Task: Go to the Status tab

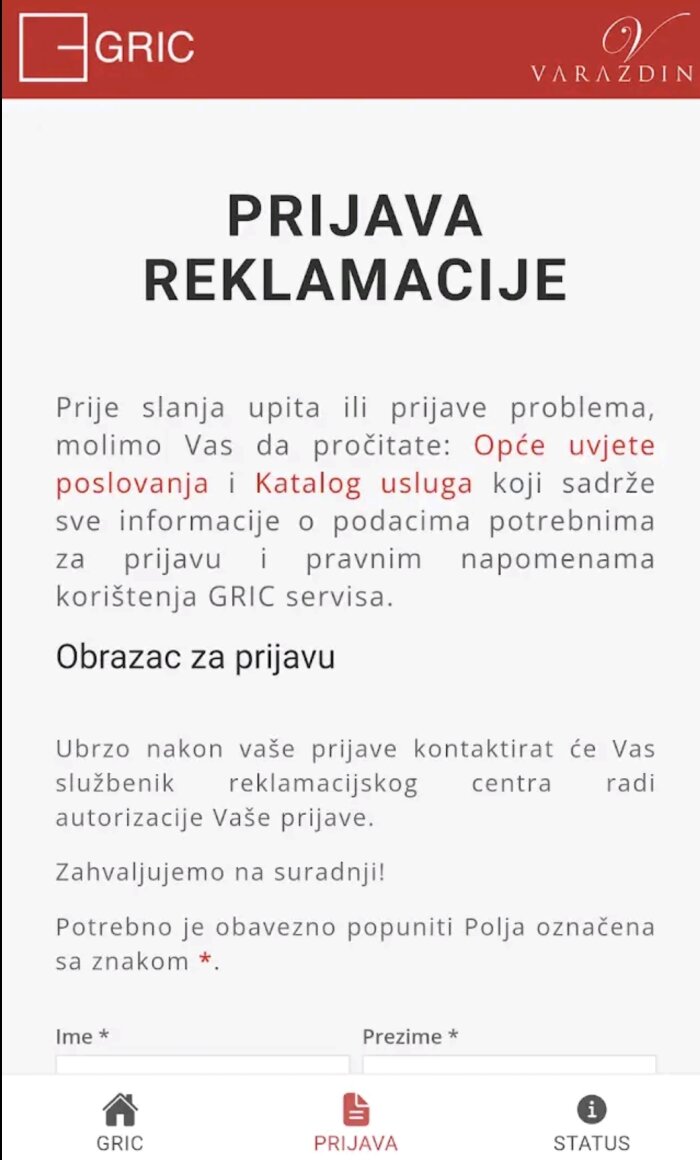Action: pos(591,1122)
